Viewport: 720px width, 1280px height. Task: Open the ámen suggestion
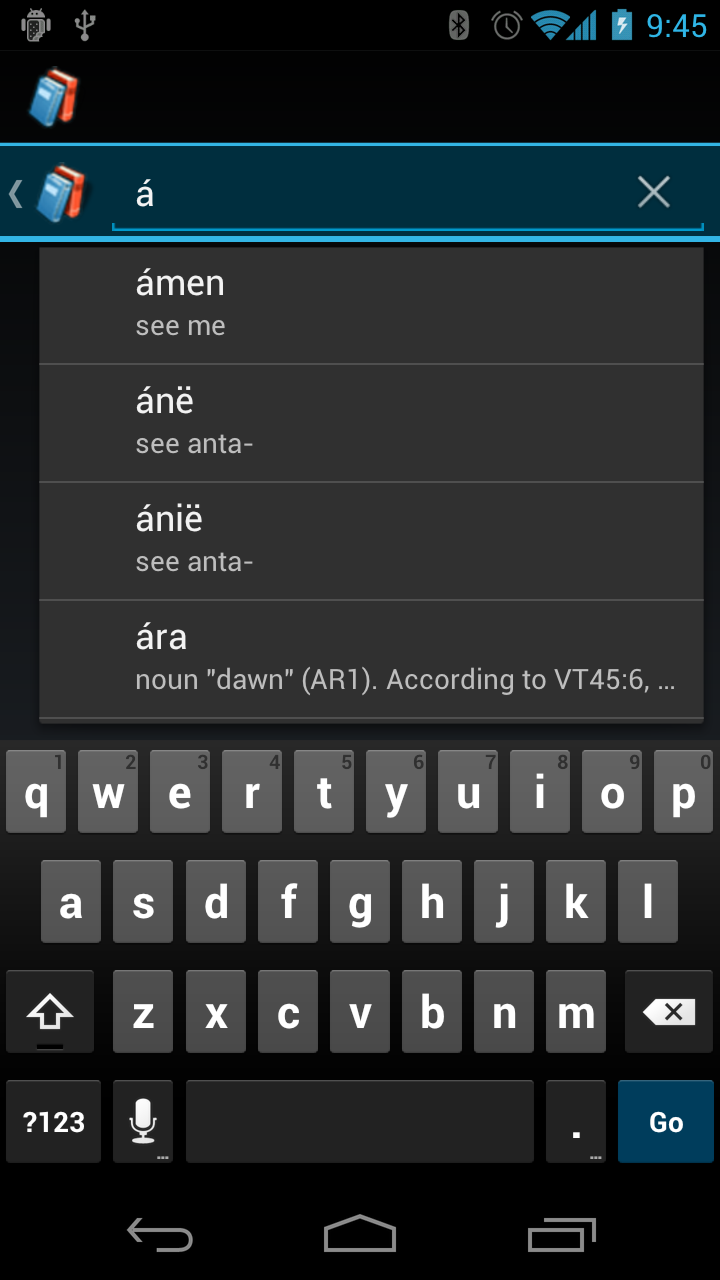point(371,305)
